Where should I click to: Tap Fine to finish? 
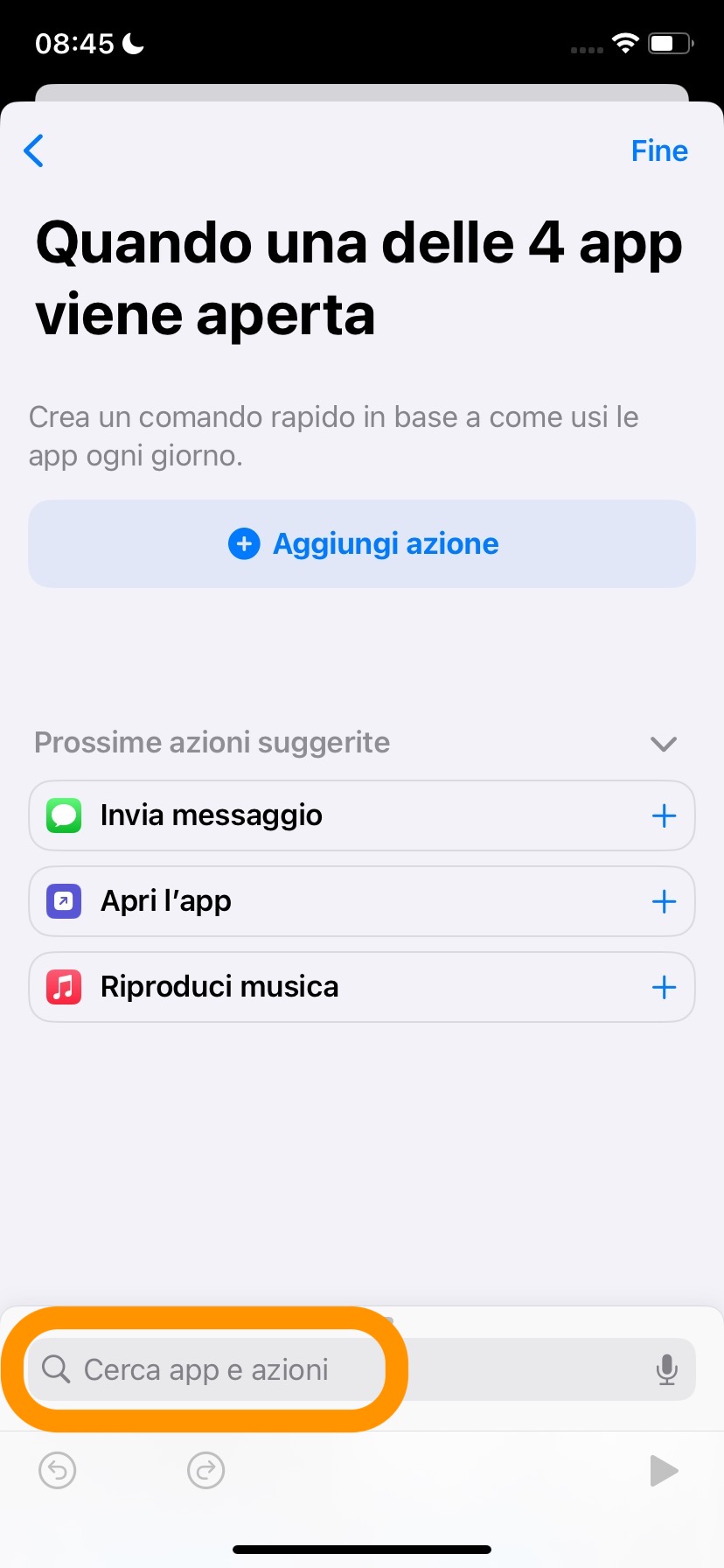click(x=659, y=150)
